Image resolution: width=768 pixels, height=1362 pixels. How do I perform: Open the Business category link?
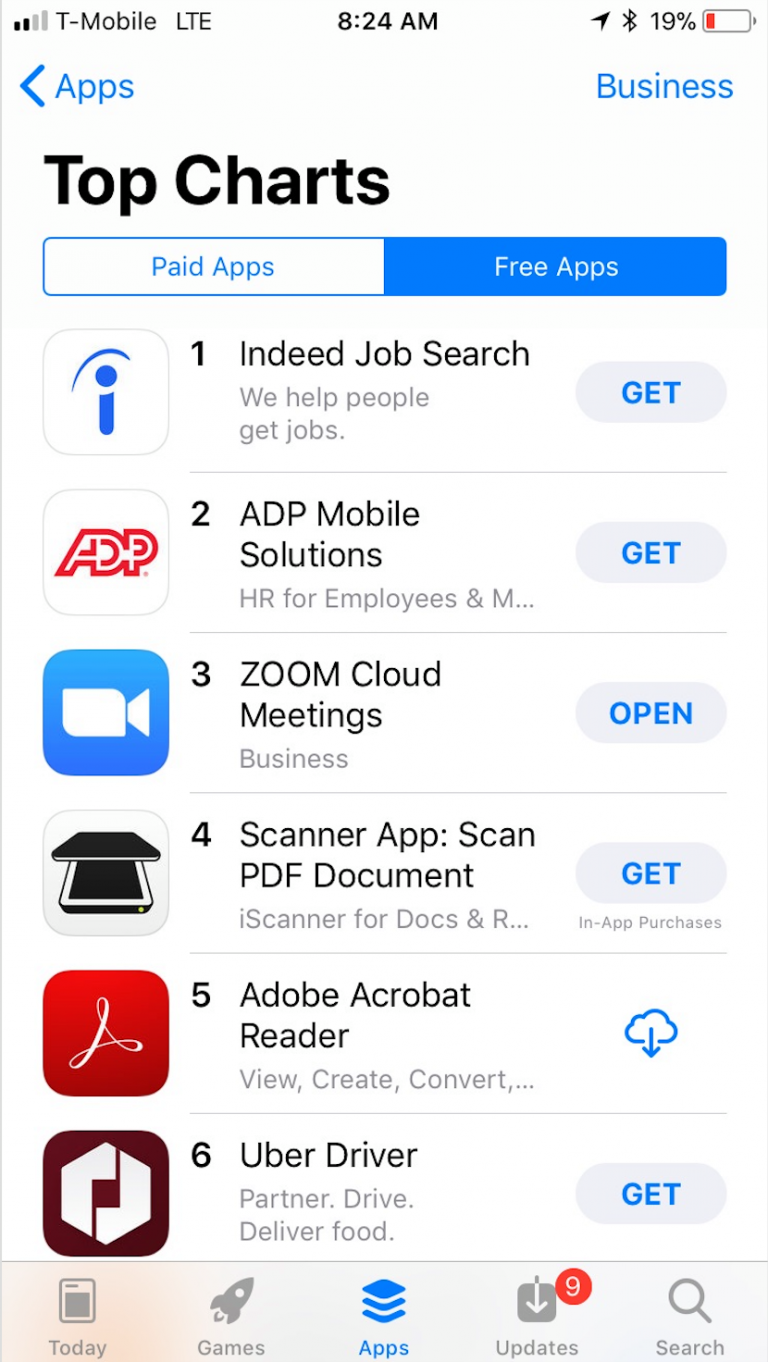(x=664, y=87)
